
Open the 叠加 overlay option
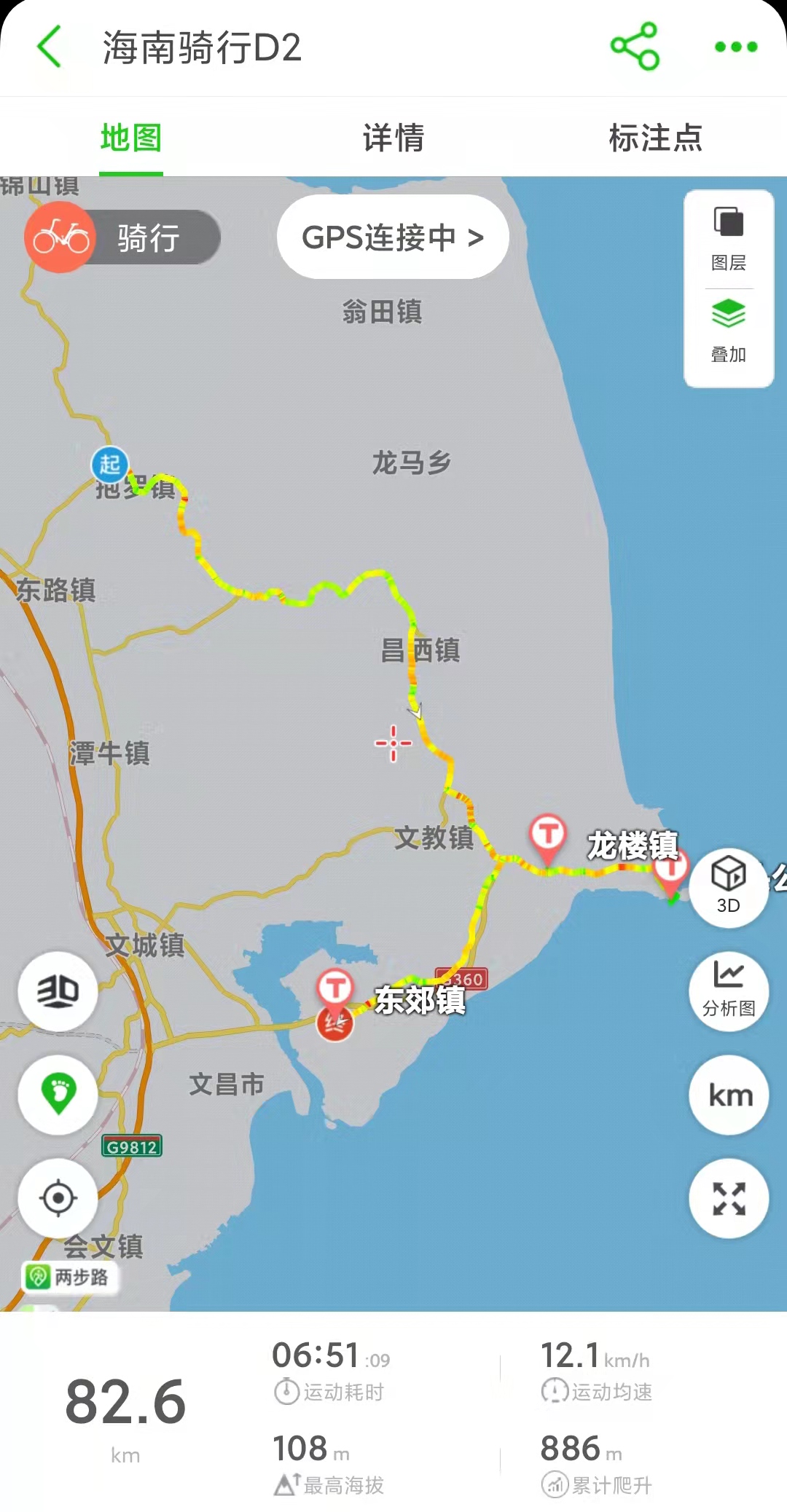(x=729, y=331)
